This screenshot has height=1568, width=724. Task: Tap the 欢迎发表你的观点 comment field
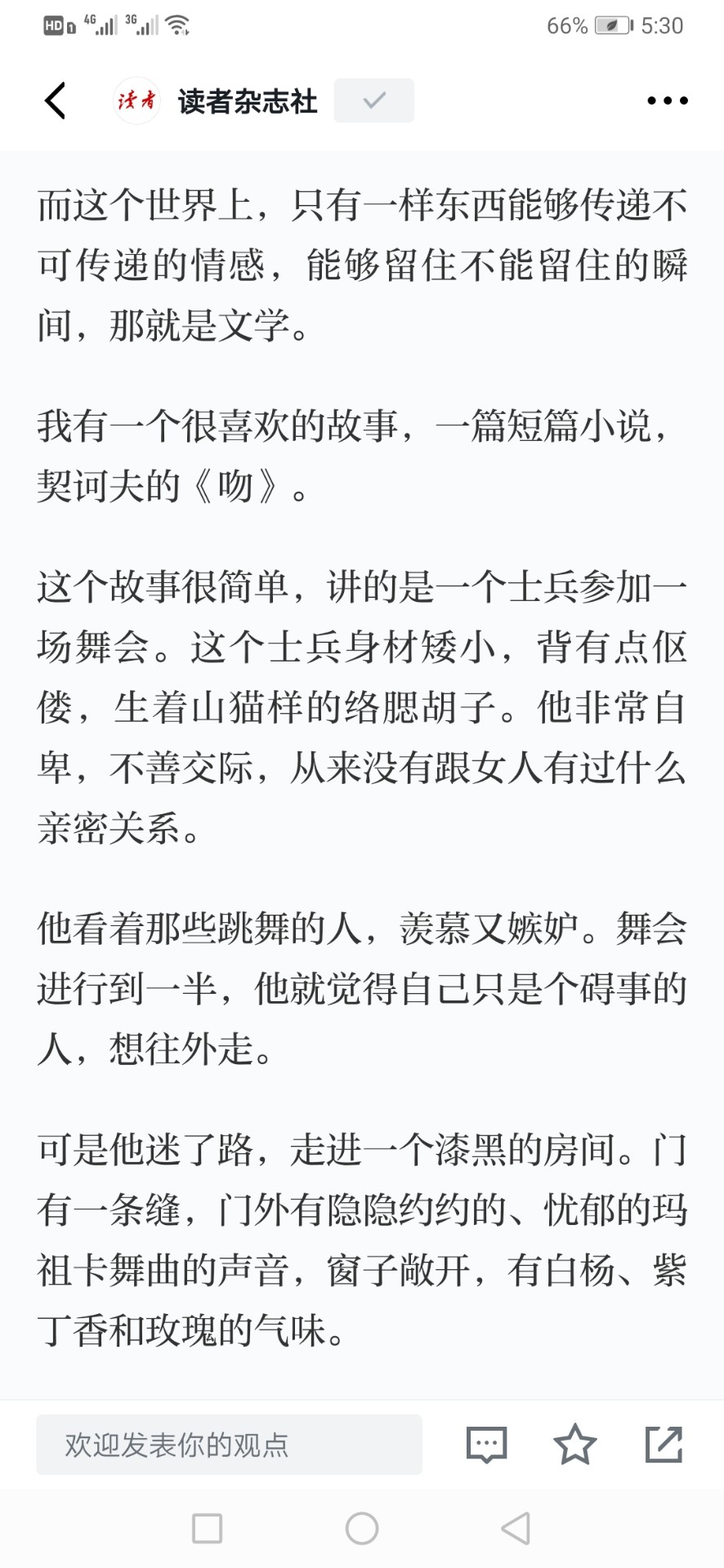tap(229, 1445)
